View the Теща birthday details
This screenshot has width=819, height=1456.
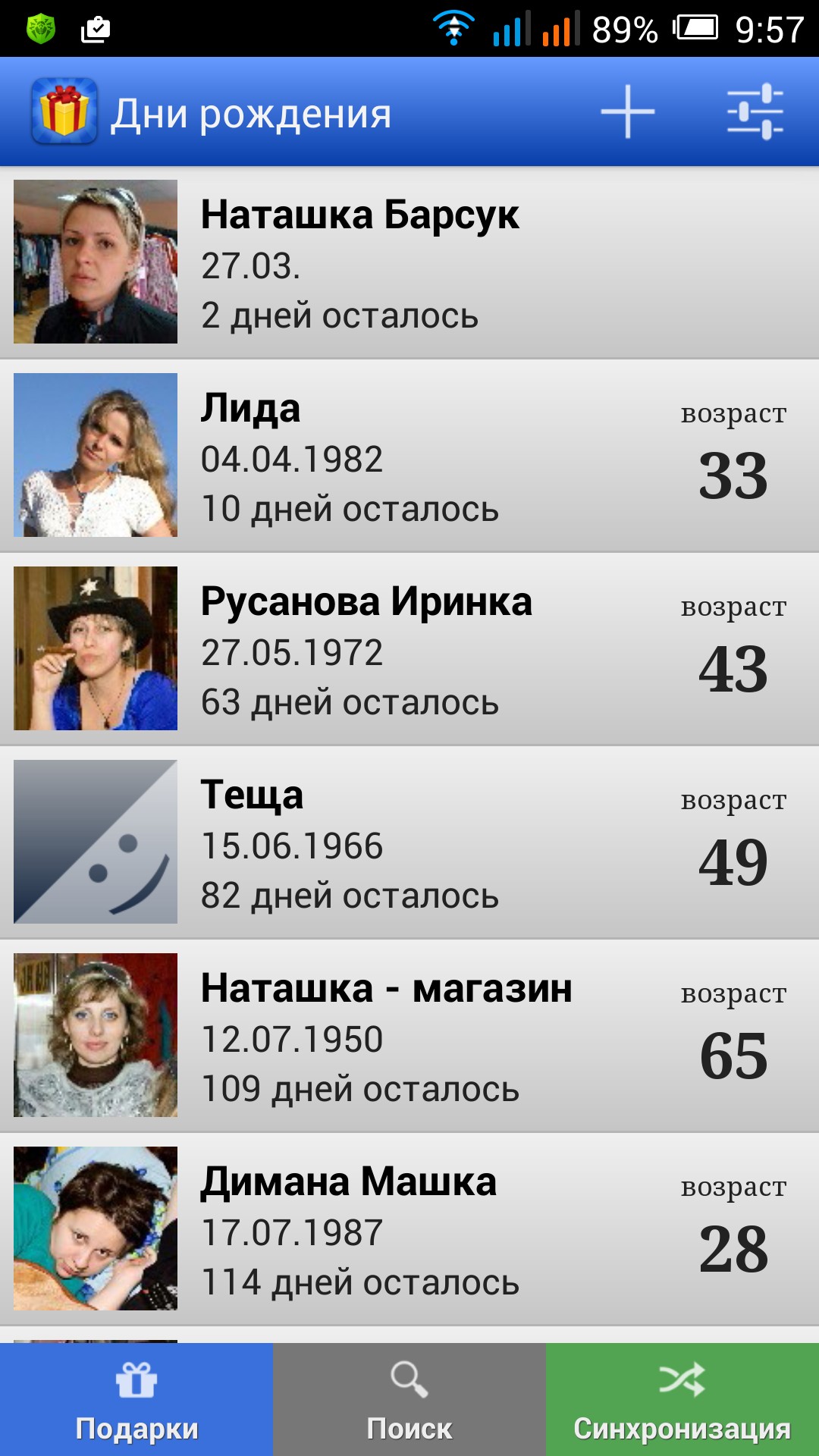(x=409, y=843)
